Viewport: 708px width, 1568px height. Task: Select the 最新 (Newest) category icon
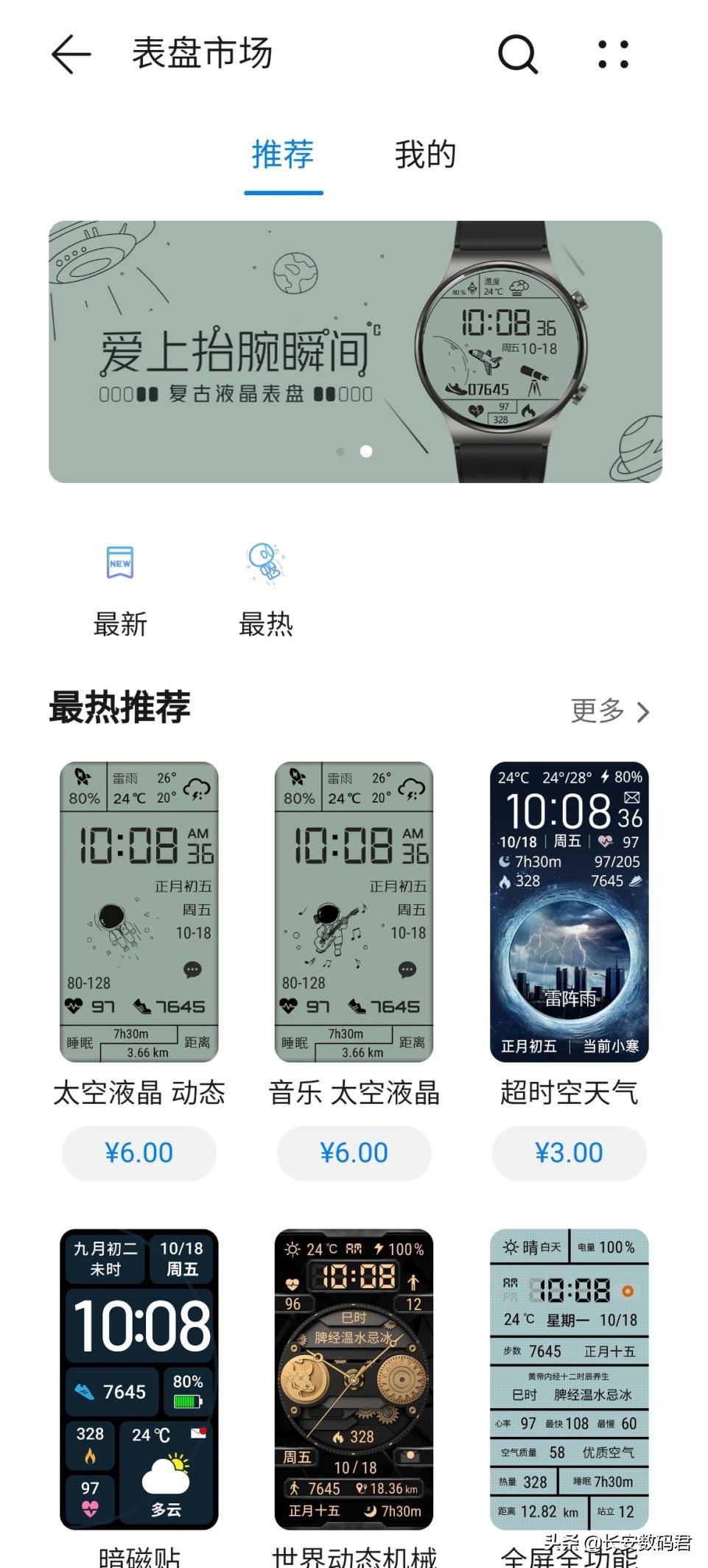click(120, 563)
